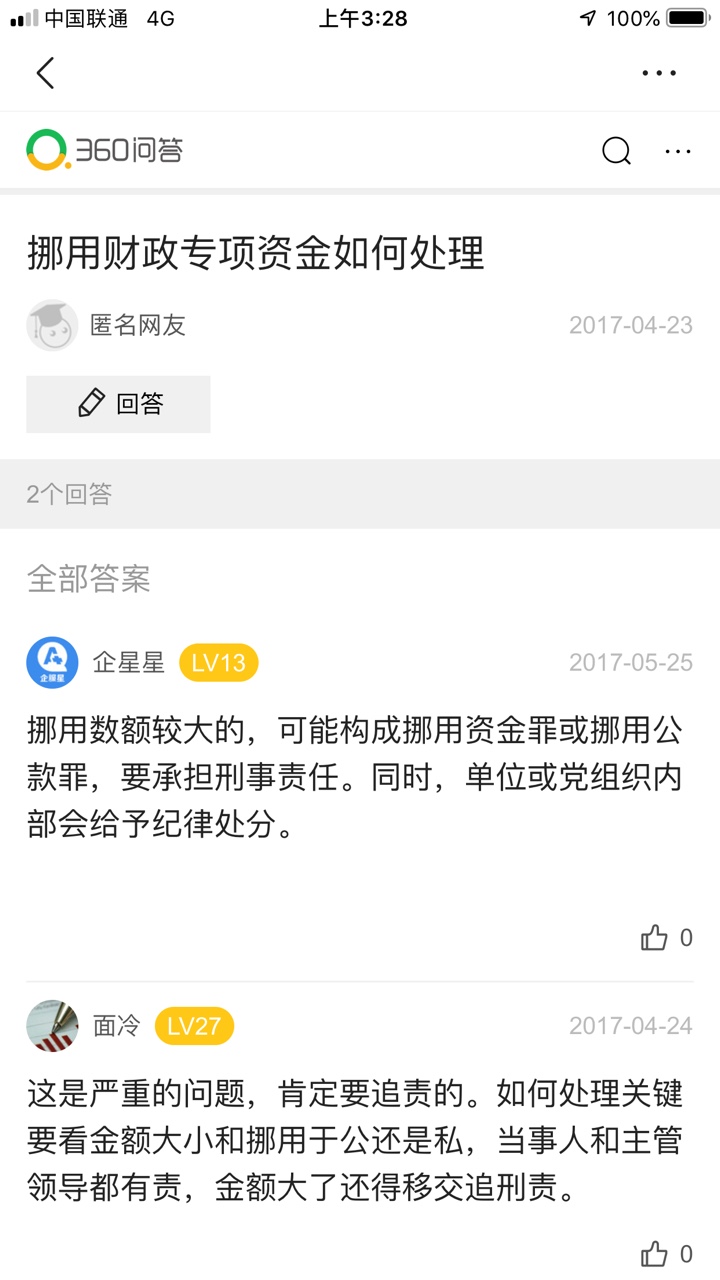Open 企星星's user profile avatar
Screen dimensions: 720x1280
coord(52,662)
